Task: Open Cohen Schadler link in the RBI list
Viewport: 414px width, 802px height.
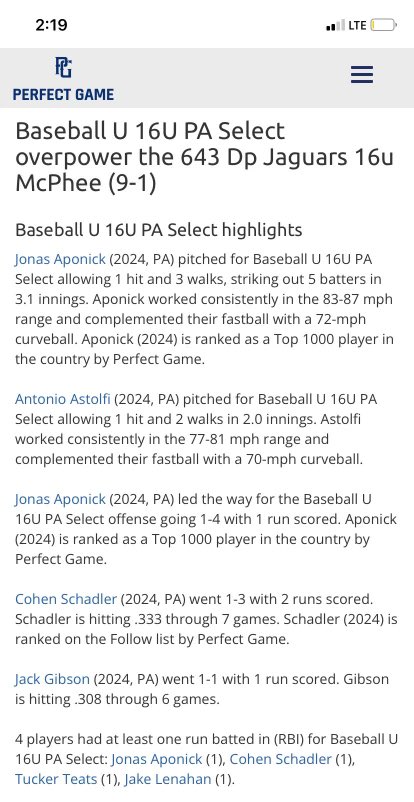Action: 280,759
